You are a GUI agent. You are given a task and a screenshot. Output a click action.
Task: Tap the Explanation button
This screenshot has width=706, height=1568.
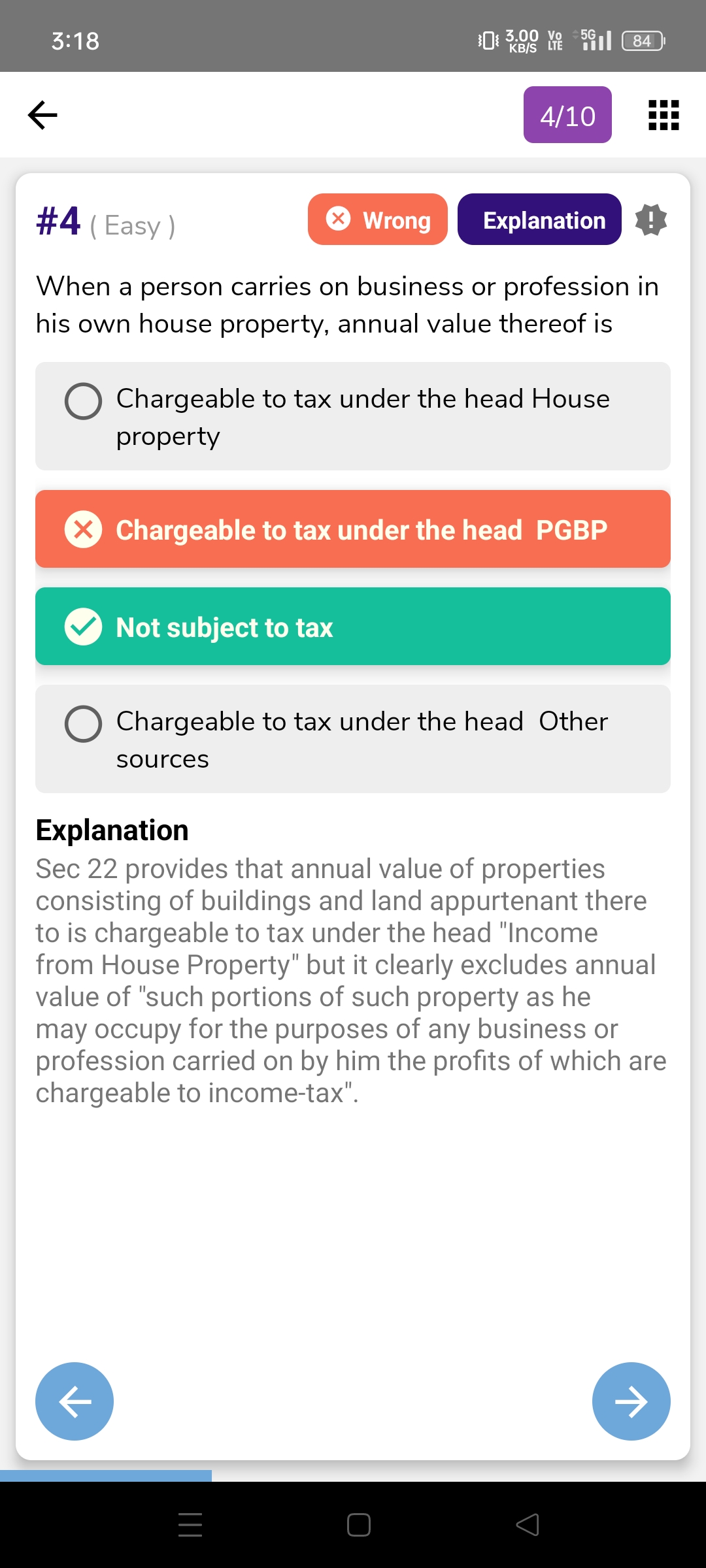point(539,220)
